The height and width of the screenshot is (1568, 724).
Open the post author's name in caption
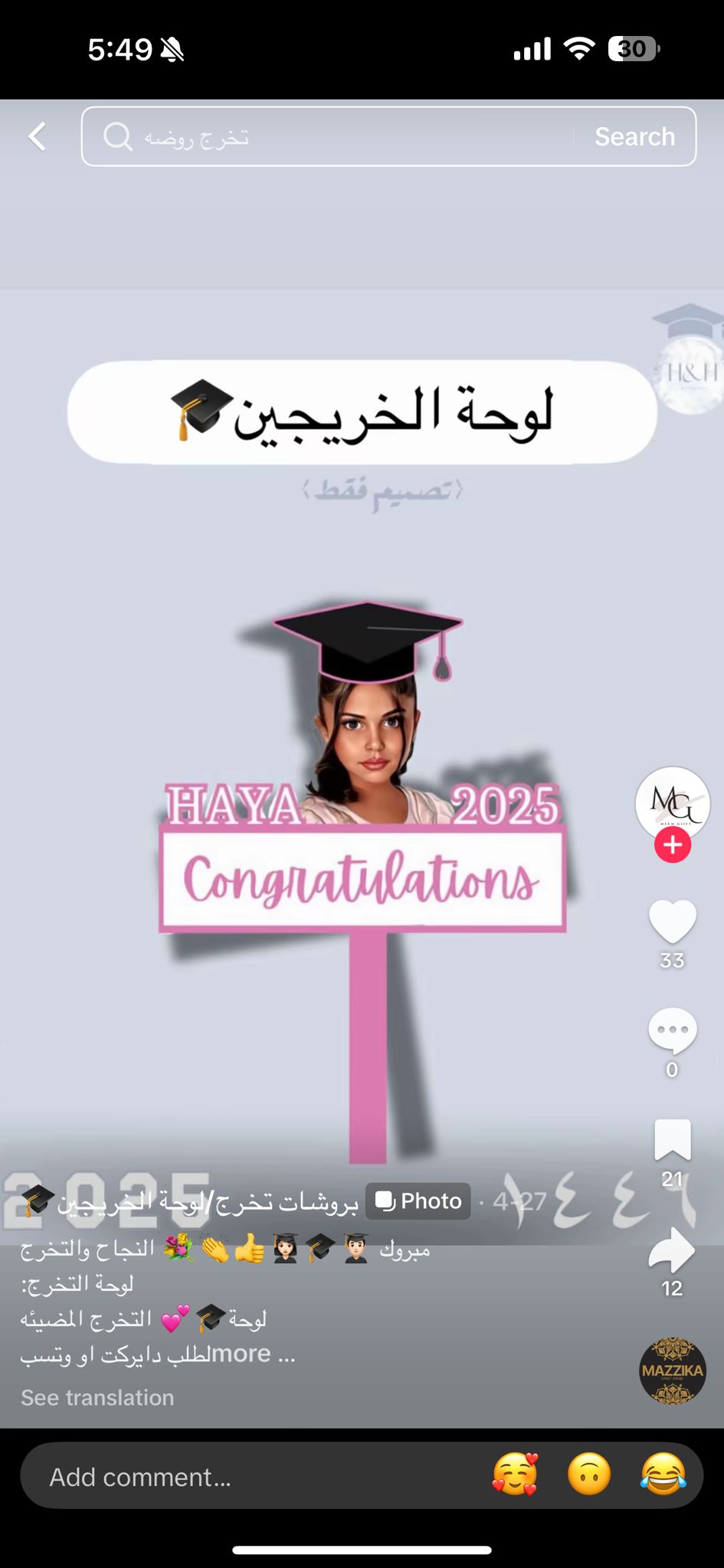coord(190,1201)
